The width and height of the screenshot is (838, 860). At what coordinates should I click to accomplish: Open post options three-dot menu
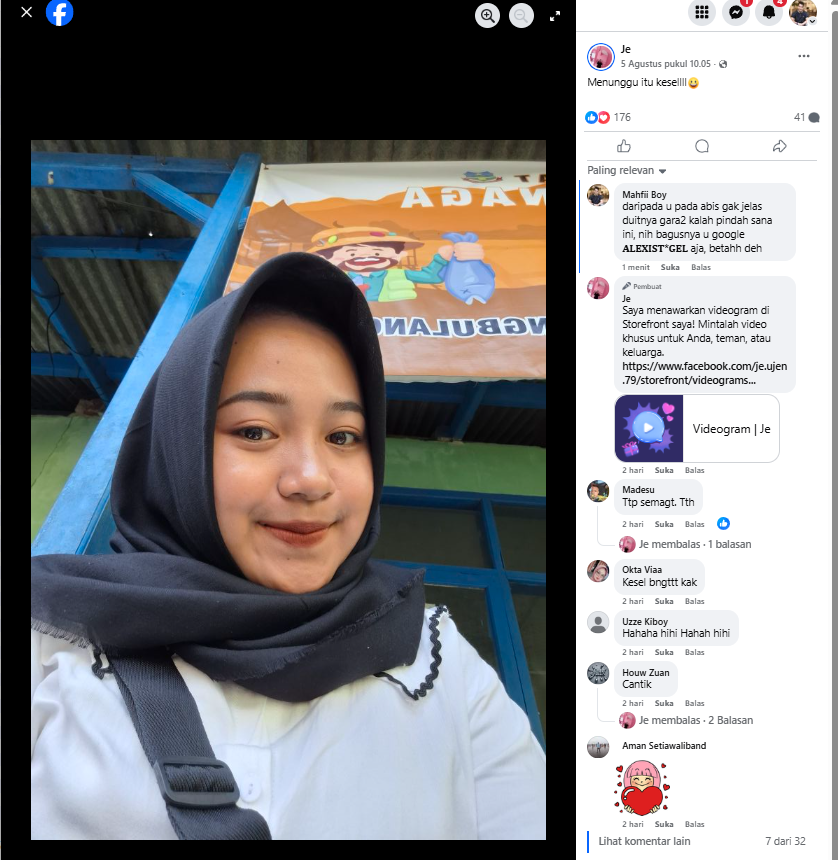point(803,56)
